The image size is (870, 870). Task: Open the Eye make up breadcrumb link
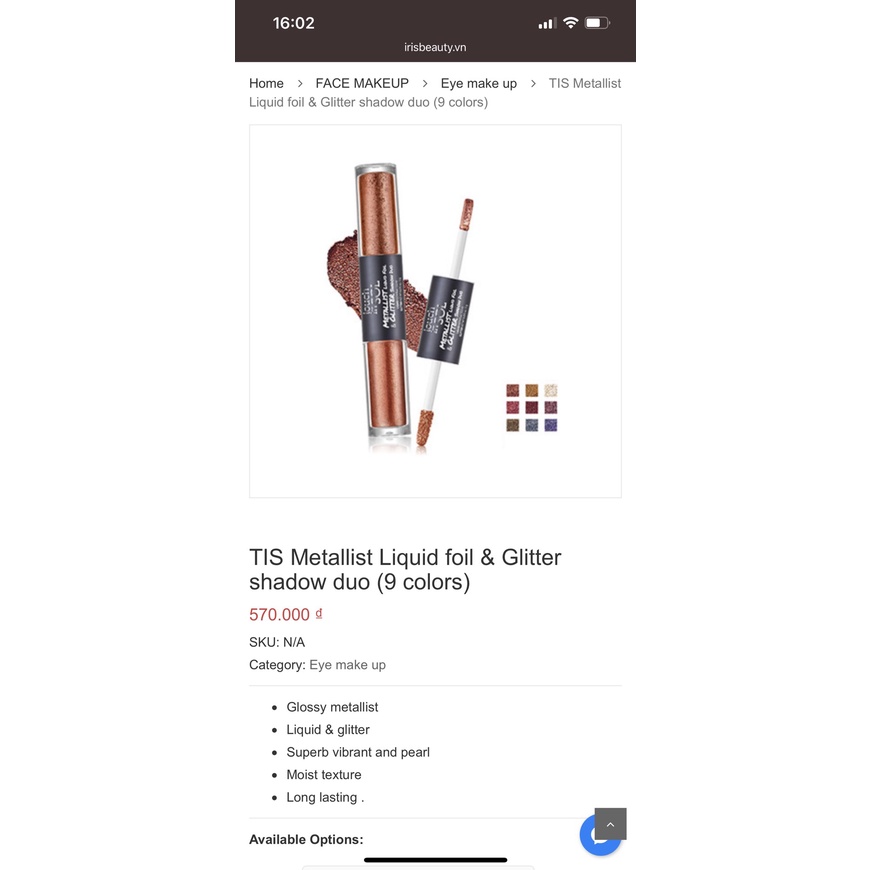click(478, 83)
